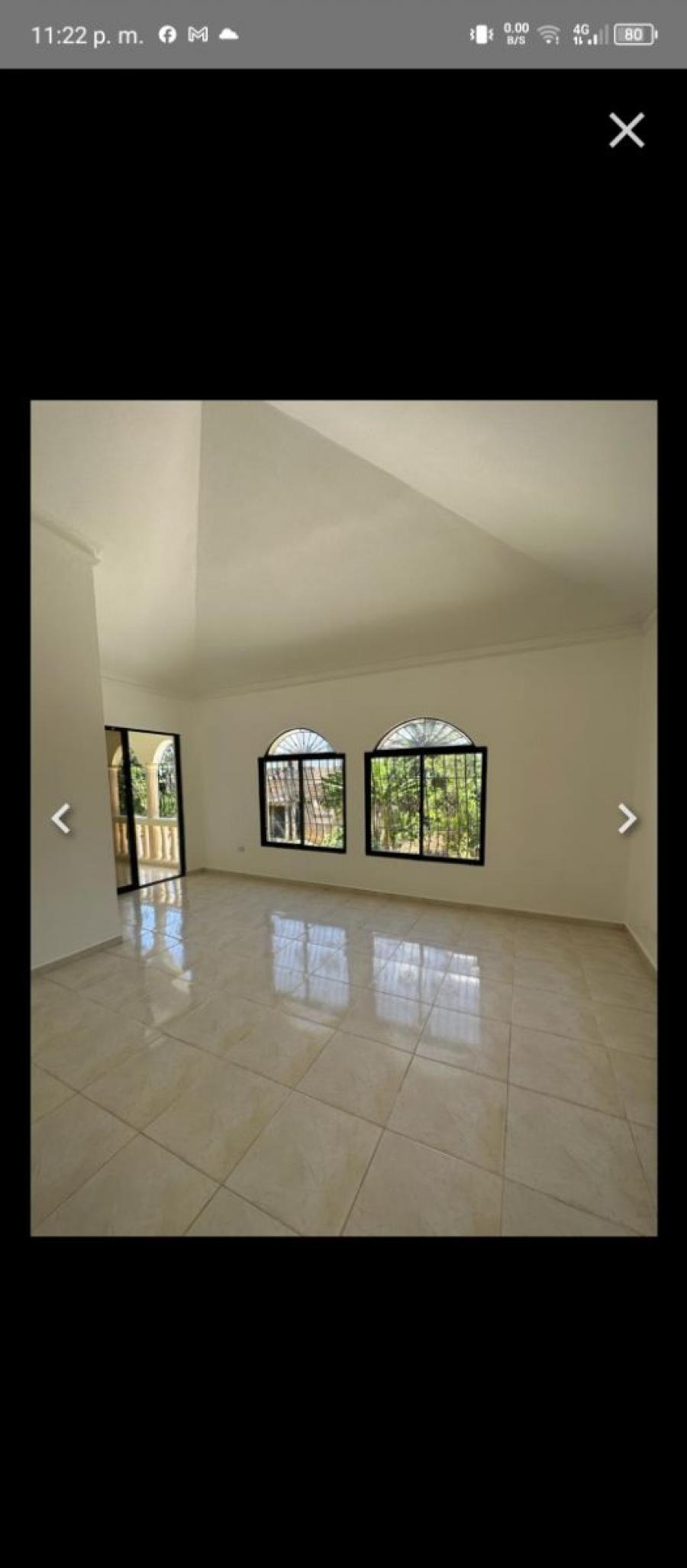Screen dimensions: 687x1568
Task: Show the next photo
Action: pyautogui.click(x=627, y=819)
